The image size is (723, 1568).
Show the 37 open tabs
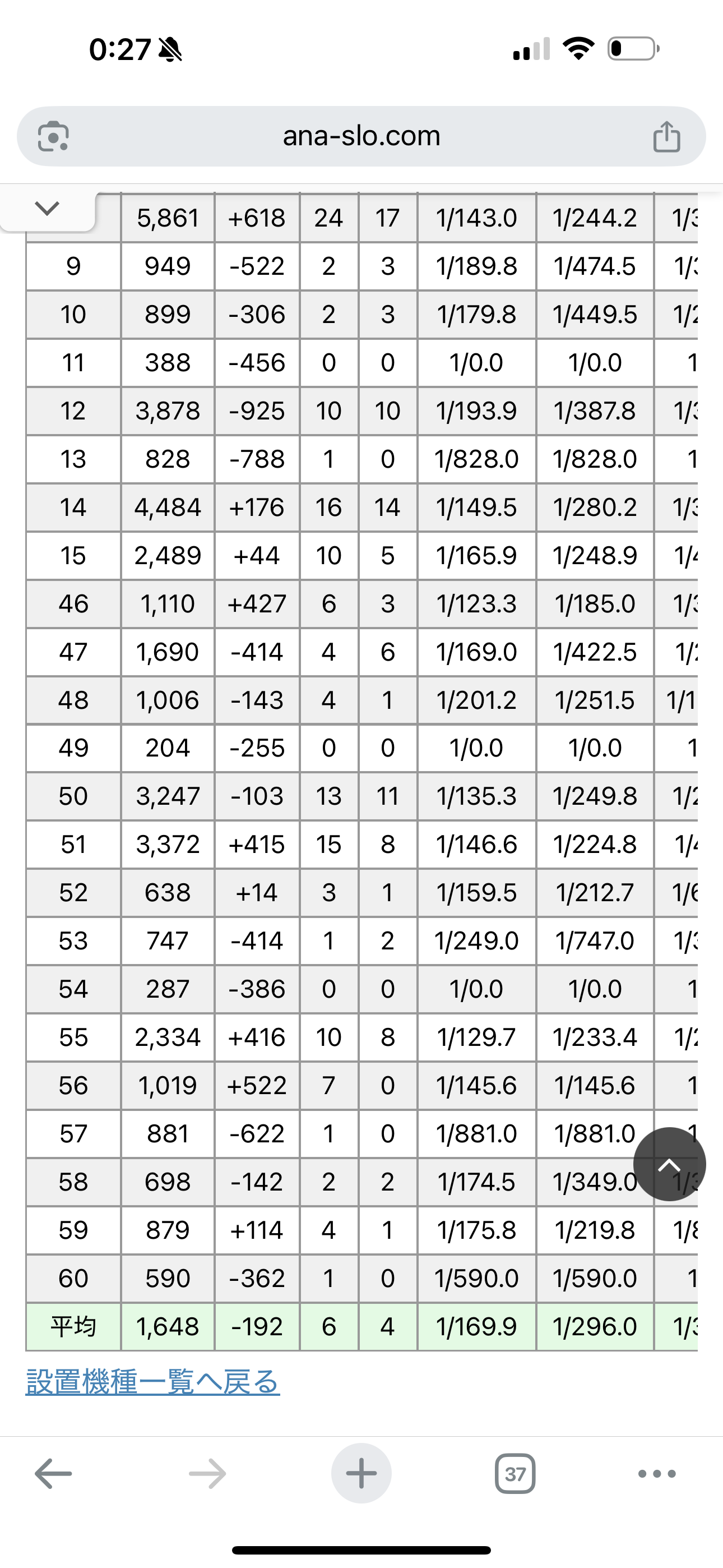point(515,1474)
